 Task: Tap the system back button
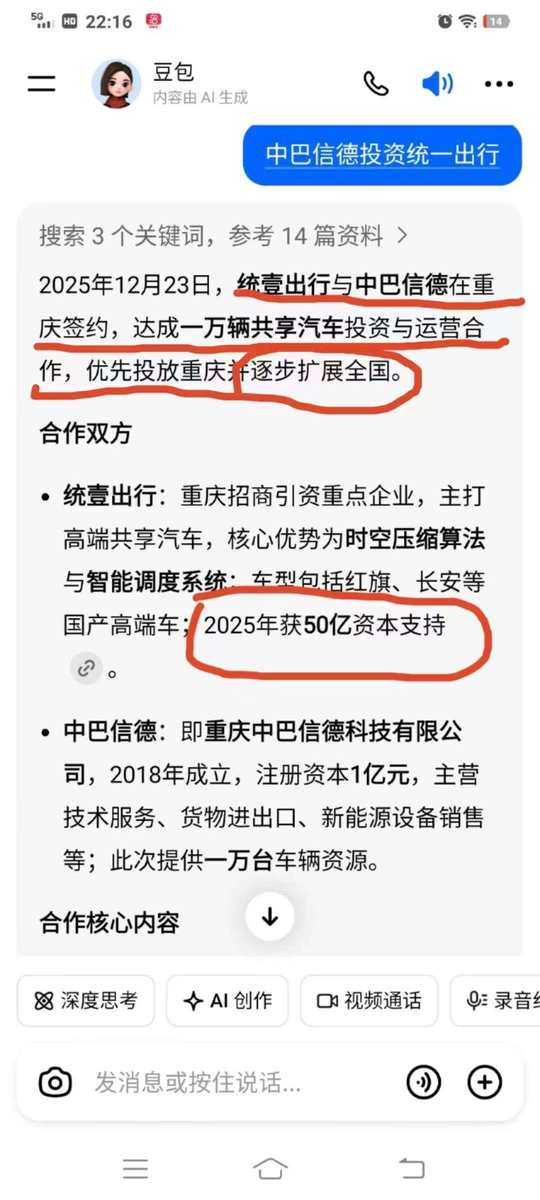click(x=411, y=1168)
